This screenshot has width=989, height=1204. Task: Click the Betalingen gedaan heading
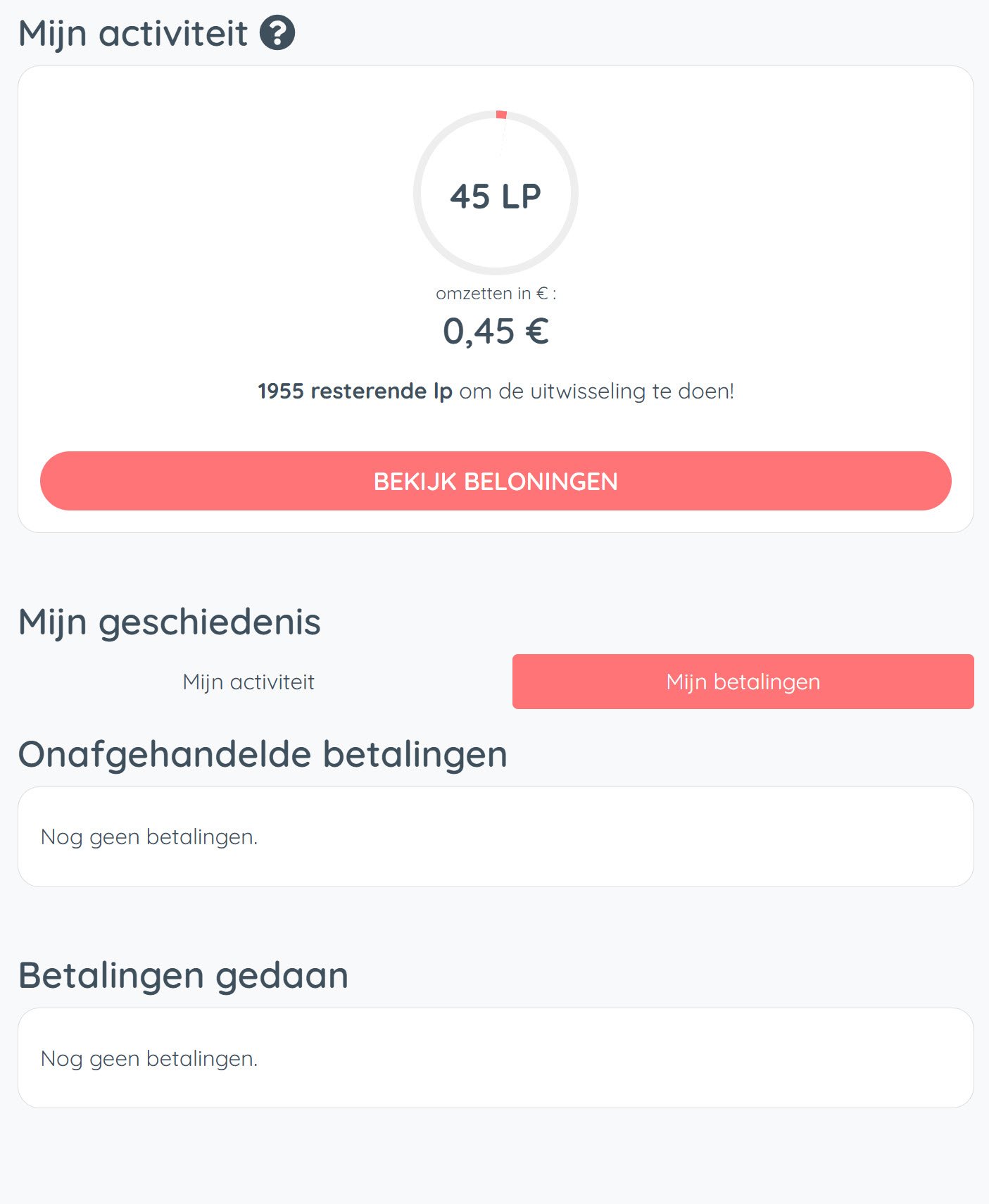184,974
